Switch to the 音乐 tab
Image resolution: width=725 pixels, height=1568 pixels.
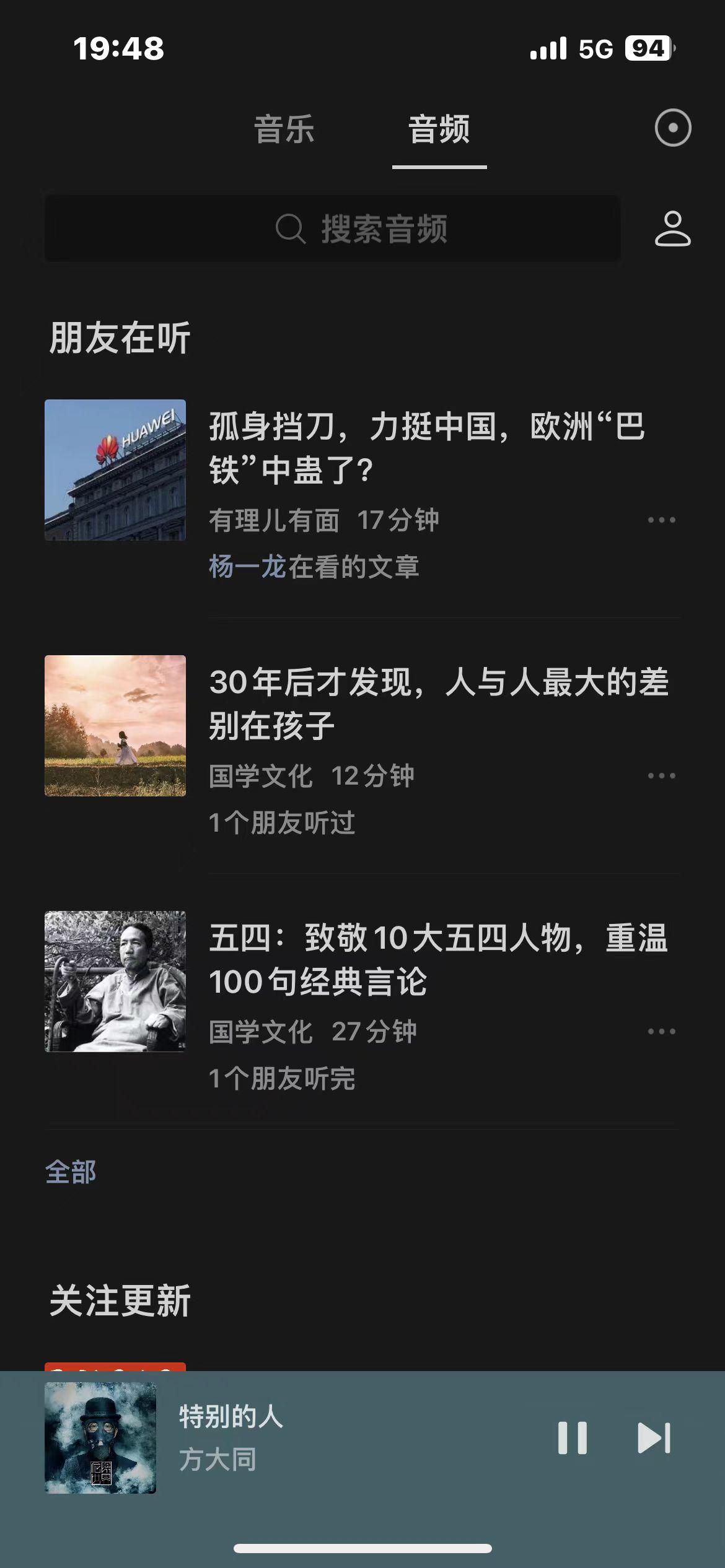click(x=284, y=130)
